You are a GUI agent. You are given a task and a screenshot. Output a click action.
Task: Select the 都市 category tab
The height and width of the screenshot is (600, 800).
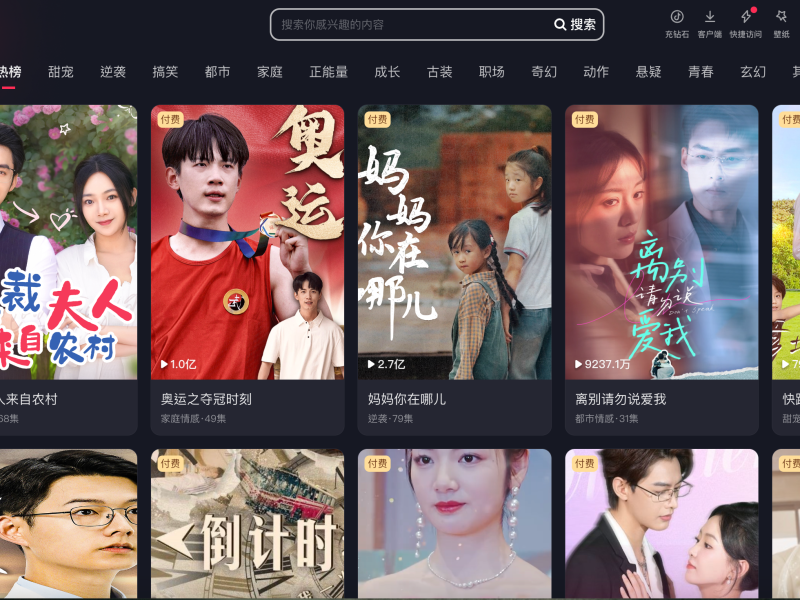pyautogui.click(x=217, y=72)
